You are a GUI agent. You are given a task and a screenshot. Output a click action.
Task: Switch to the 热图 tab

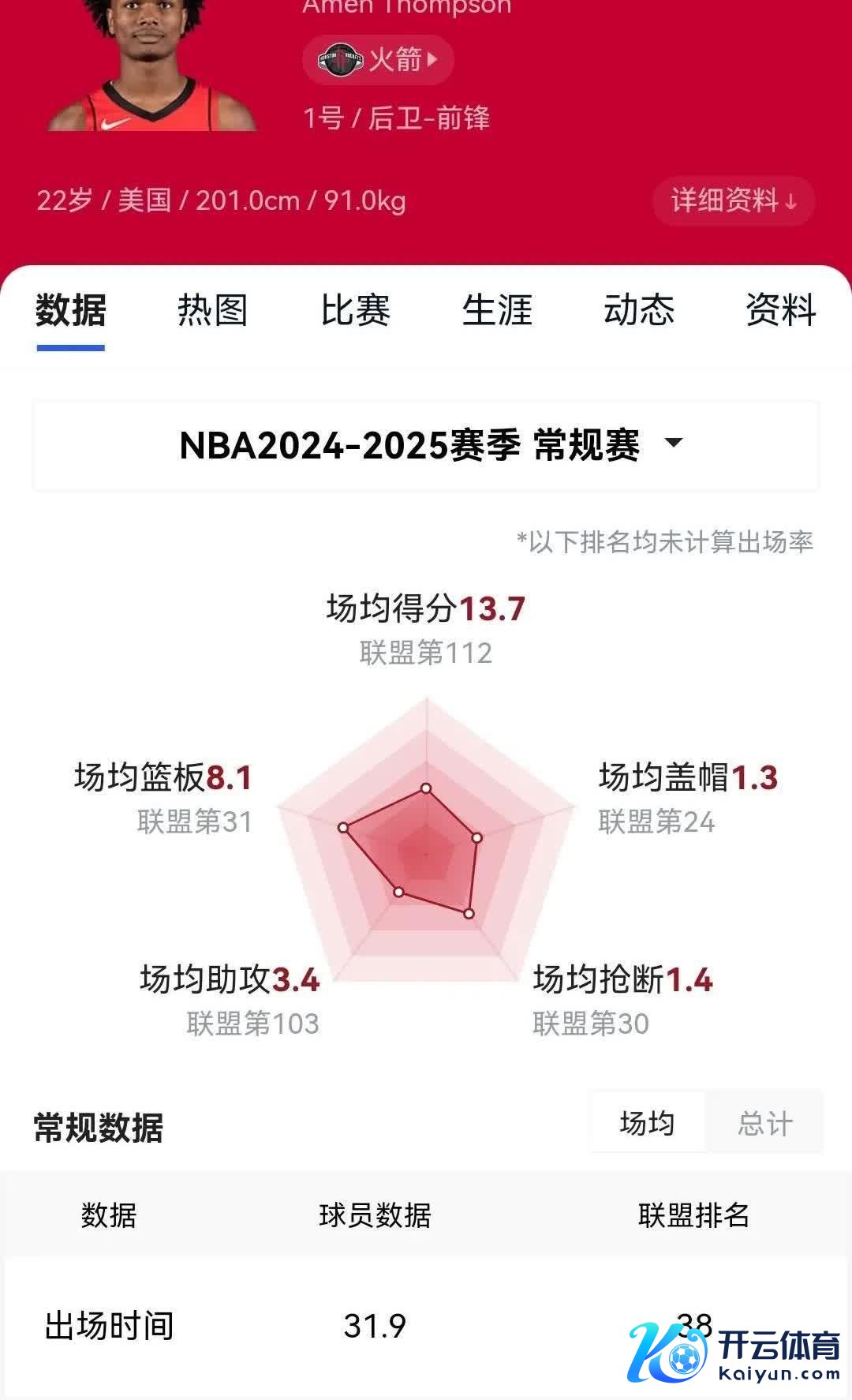tap(213, 310)
